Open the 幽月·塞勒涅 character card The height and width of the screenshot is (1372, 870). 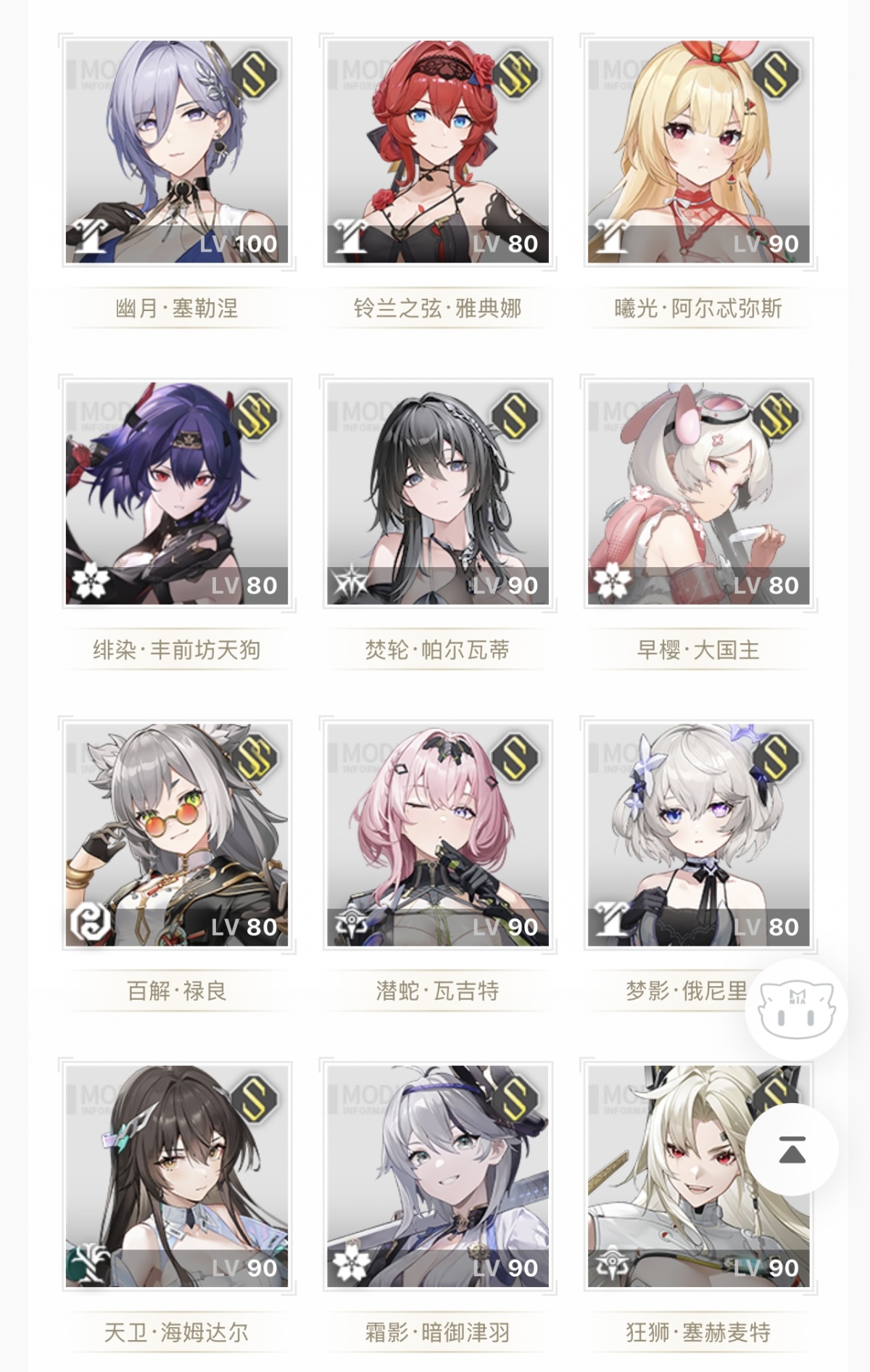click(x=176, y=152)
